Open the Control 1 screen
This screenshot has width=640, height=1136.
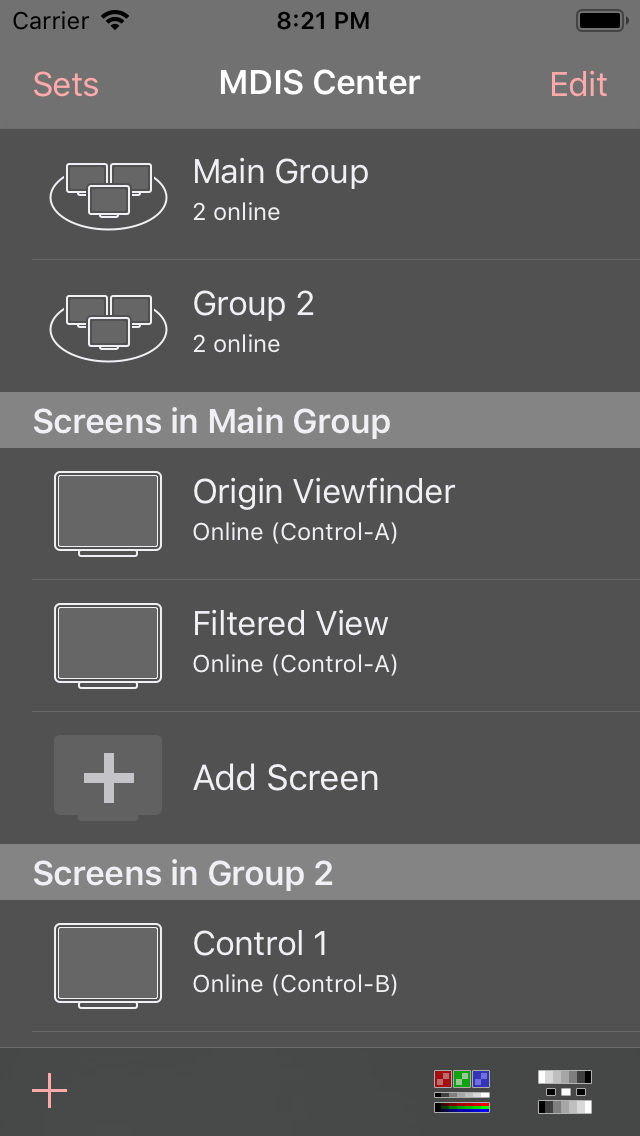[320, 966]
